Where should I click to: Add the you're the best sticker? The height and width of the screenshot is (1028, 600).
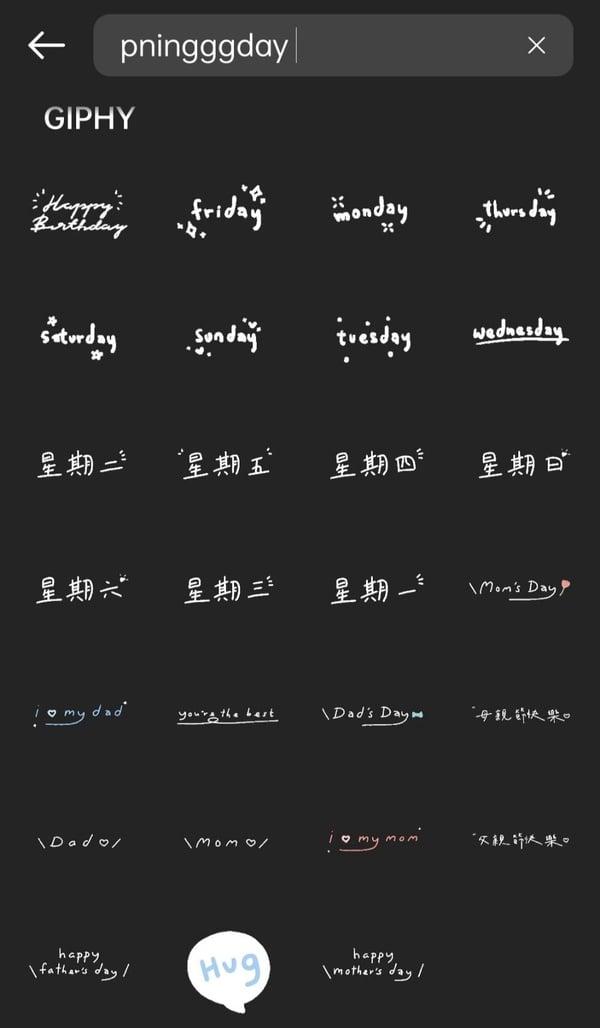pyautogui.click(x=228, y=715)
